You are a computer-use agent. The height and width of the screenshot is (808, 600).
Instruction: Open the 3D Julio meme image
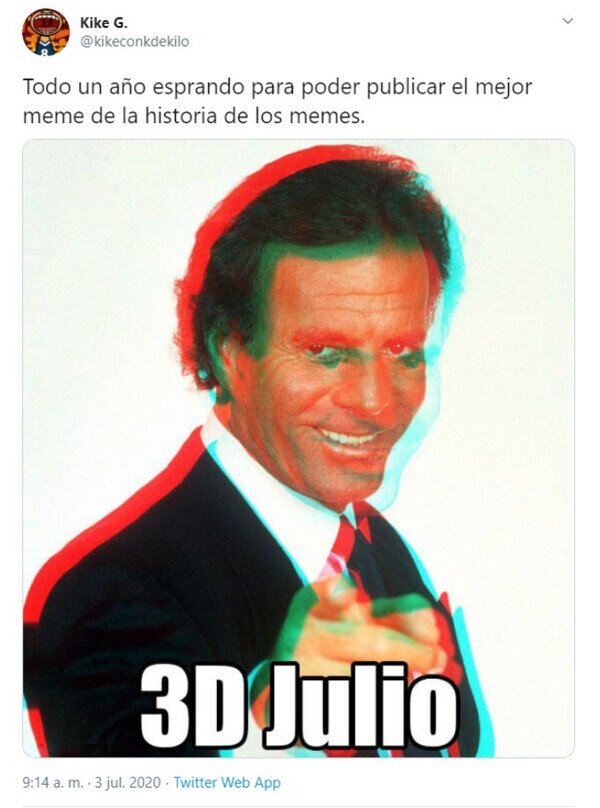pos(298,448)
